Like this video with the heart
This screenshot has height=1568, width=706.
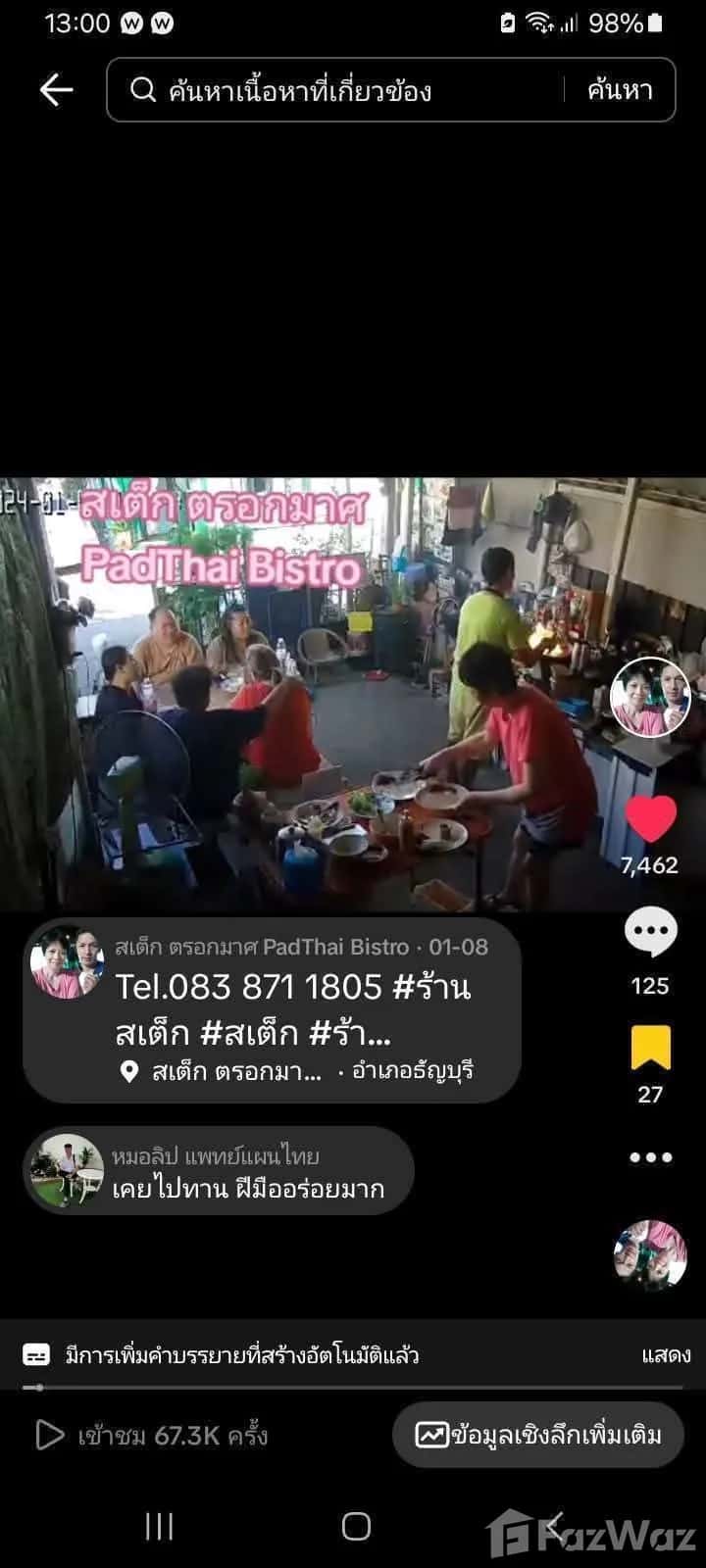[x=650, y=819]
